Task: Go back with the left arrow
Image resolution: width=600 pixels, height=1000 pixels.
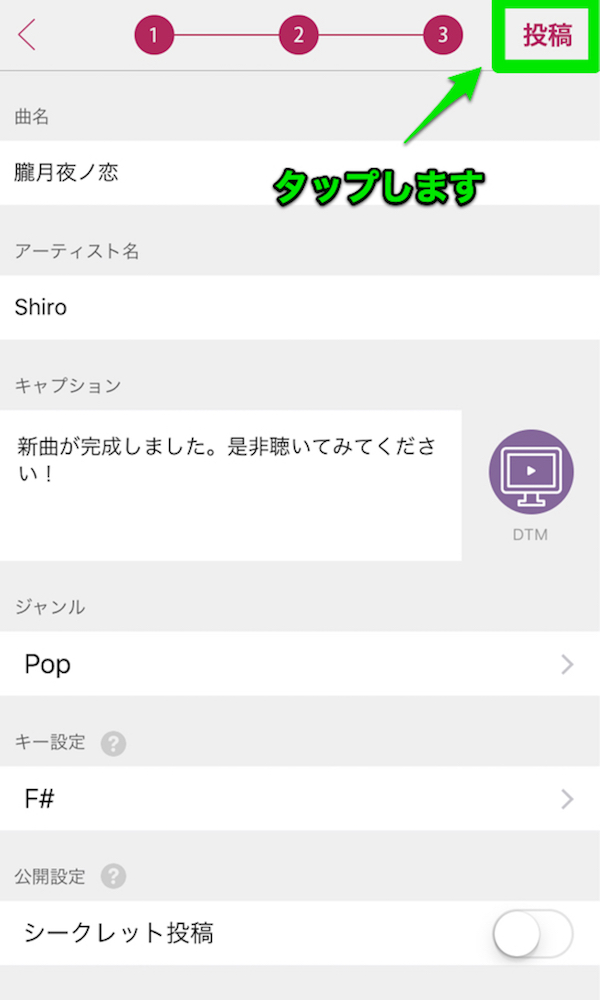Action: point(27,34)
